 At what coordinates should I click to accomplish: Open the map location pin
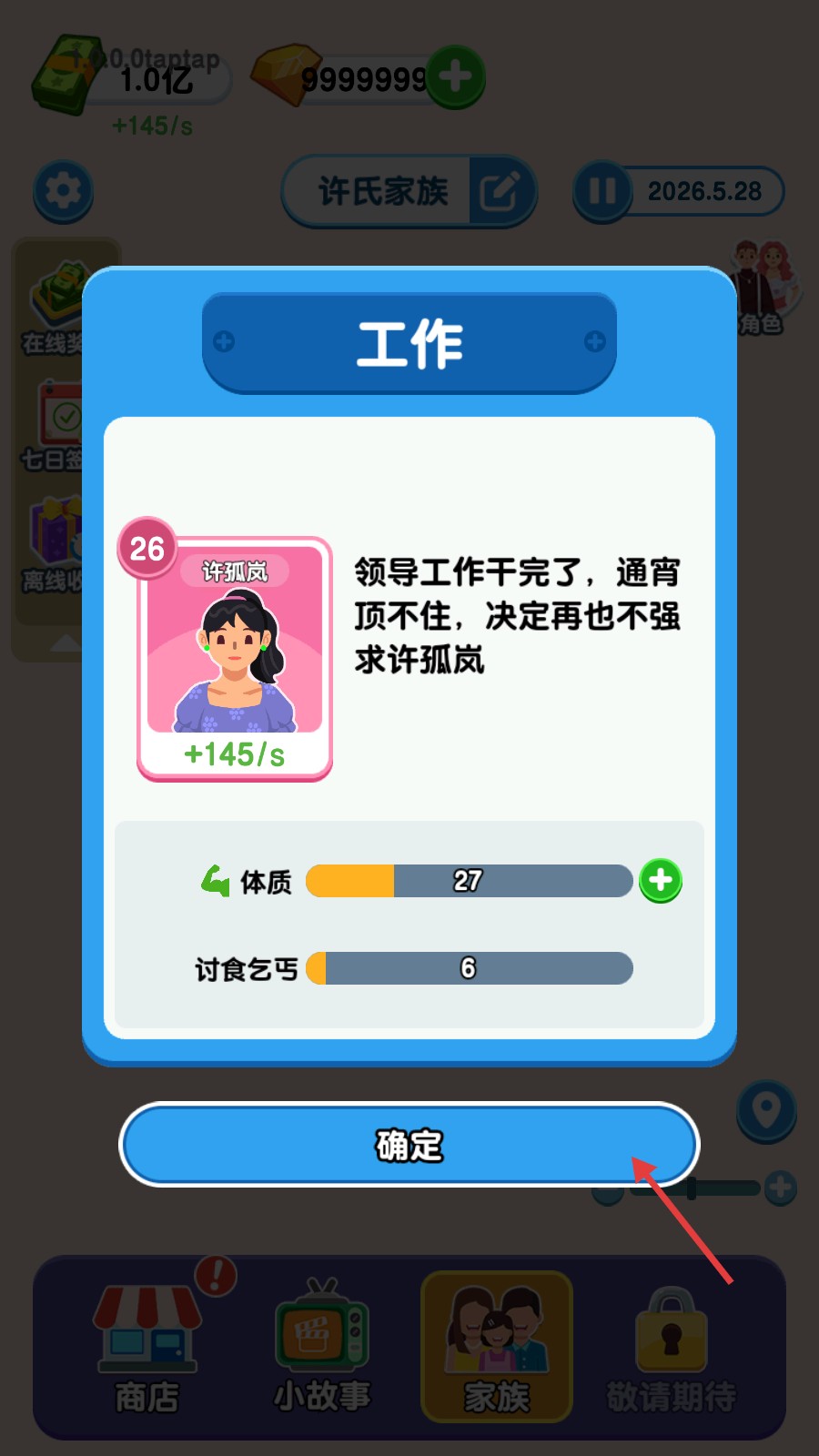tap(766, 1111)
